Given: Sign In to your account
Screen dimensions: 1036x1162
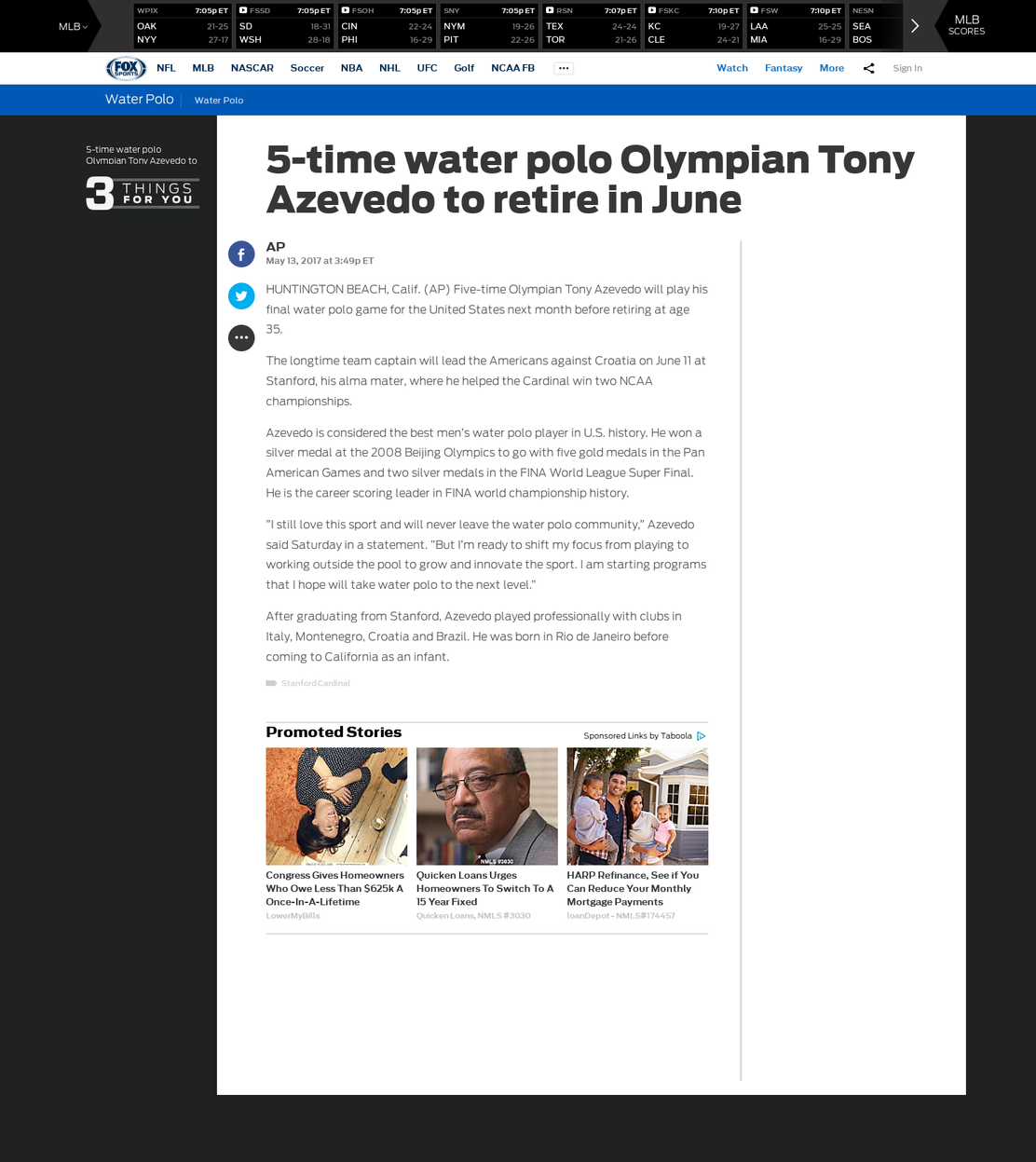Looking at the screenshot, I should click(x=907, y=68).
